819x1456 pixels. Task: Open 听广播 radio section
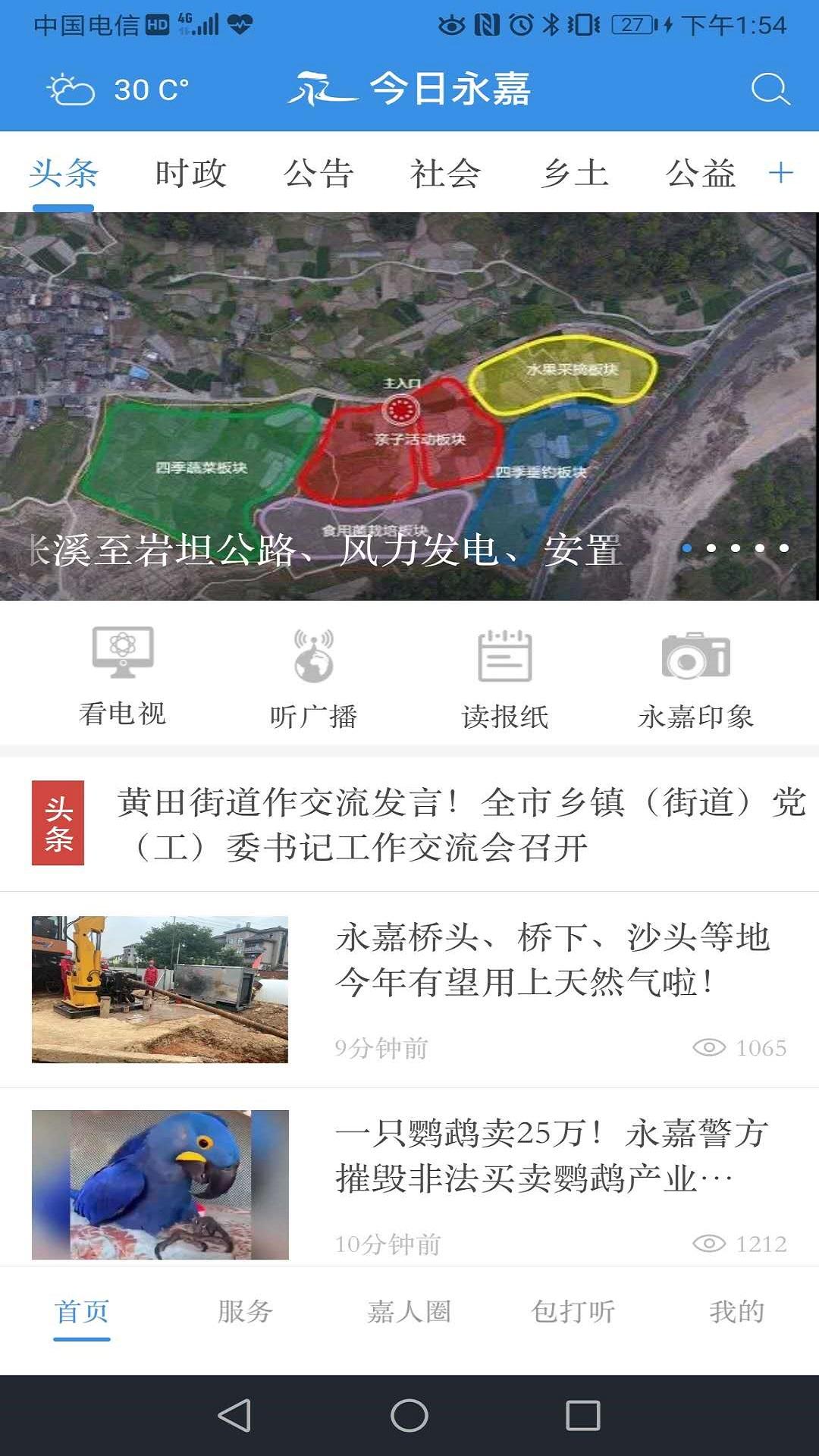313,676
